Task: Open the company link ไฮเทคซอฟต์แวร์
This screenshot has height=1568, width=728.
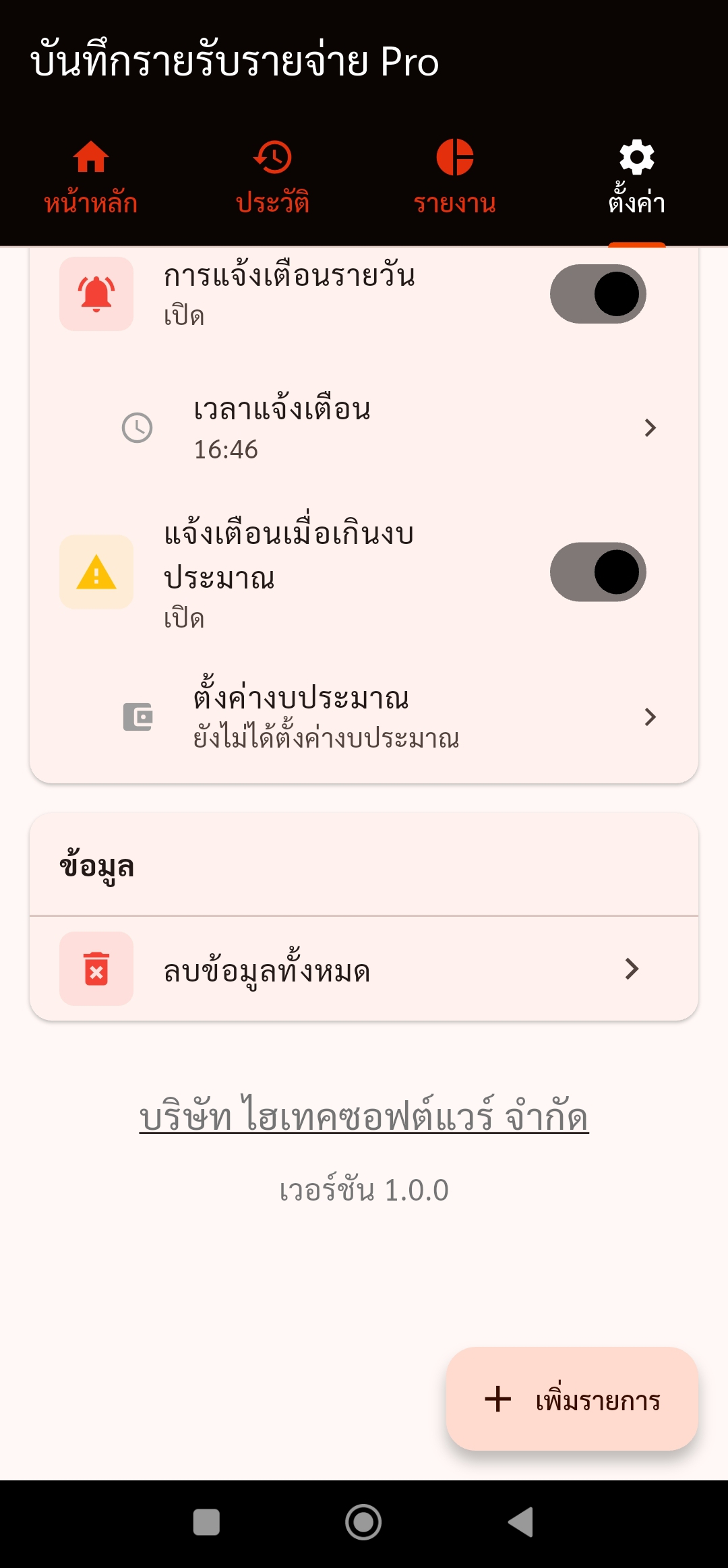Action: pyautogui.click(x=364, y=1112)
